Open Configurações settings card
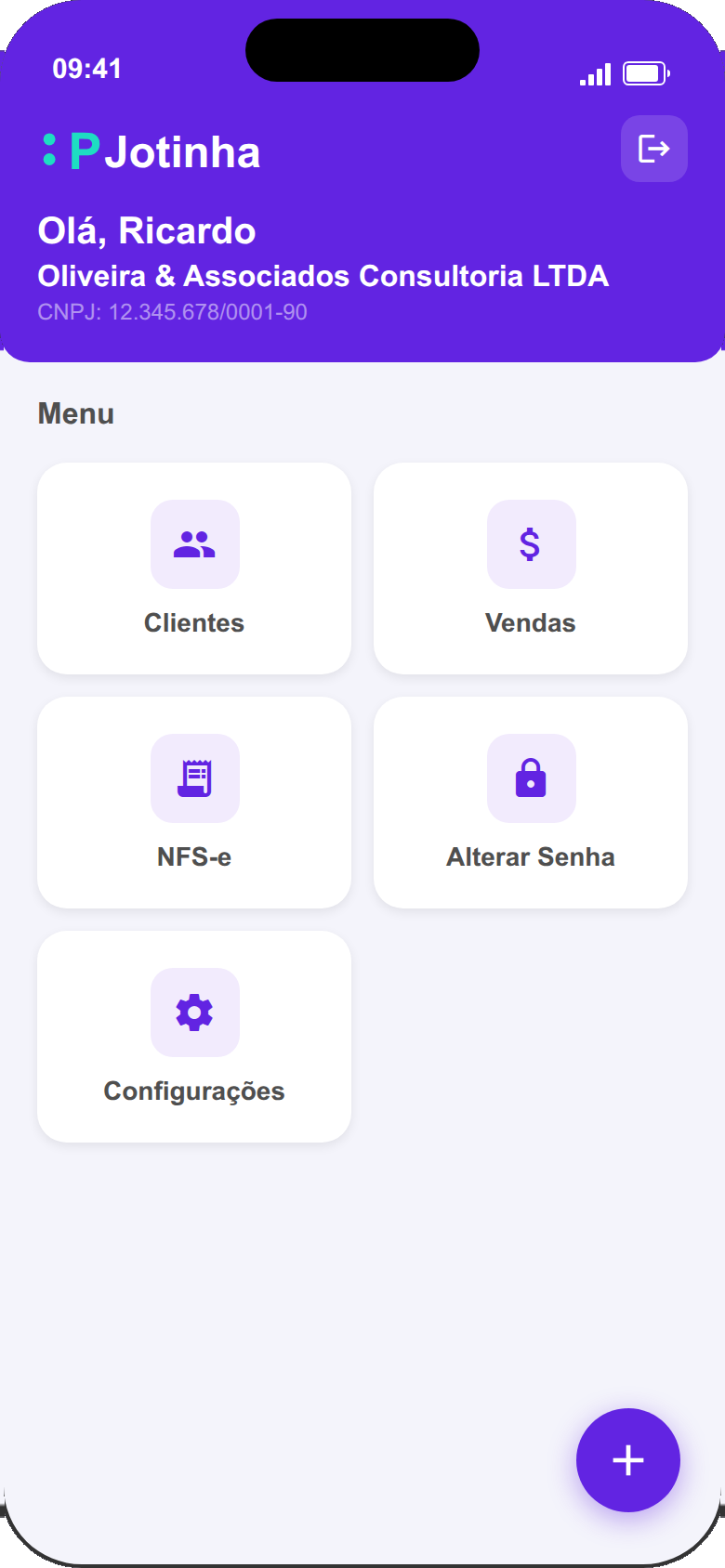 tap(194, 1037)
